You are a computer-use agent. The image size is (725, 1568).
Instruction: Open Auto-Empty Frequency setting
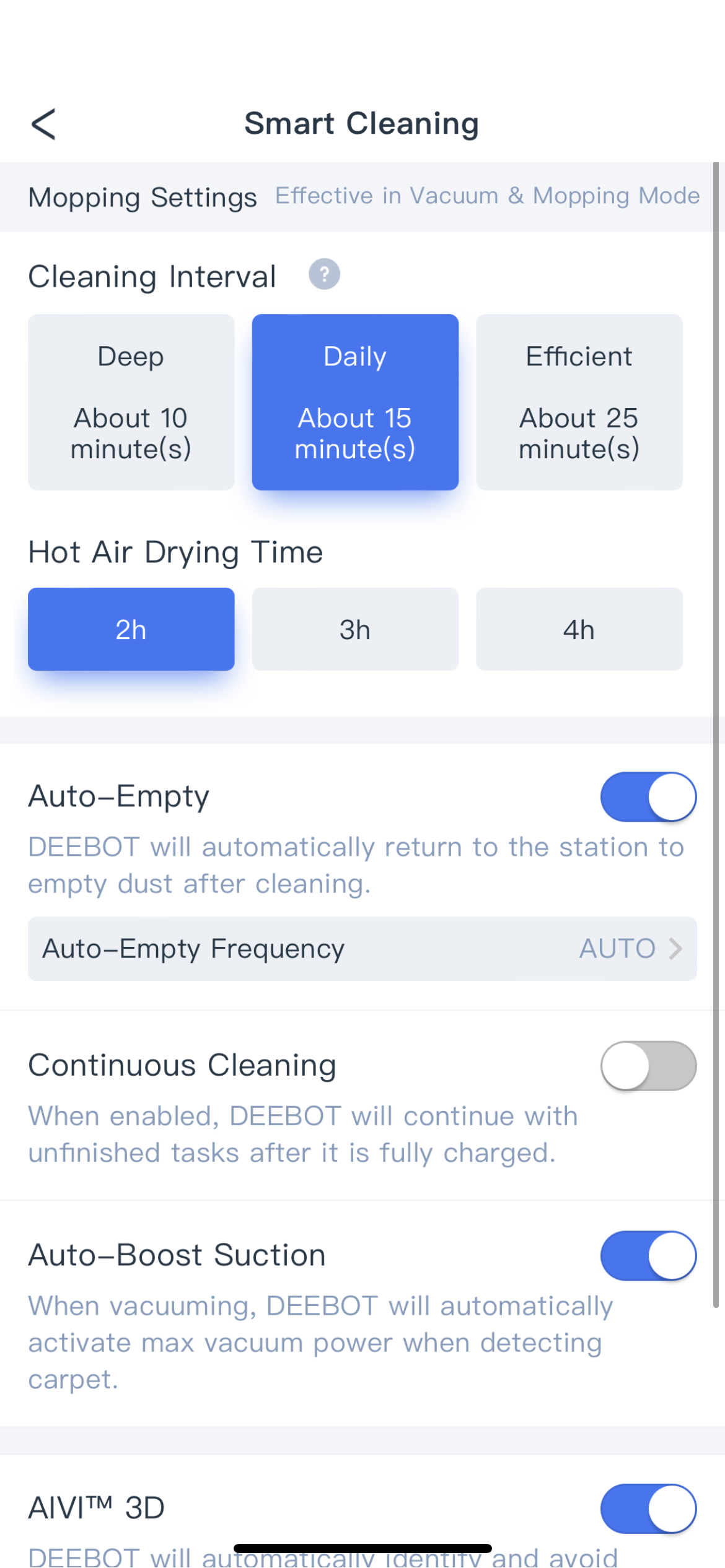tap(362, 949)
